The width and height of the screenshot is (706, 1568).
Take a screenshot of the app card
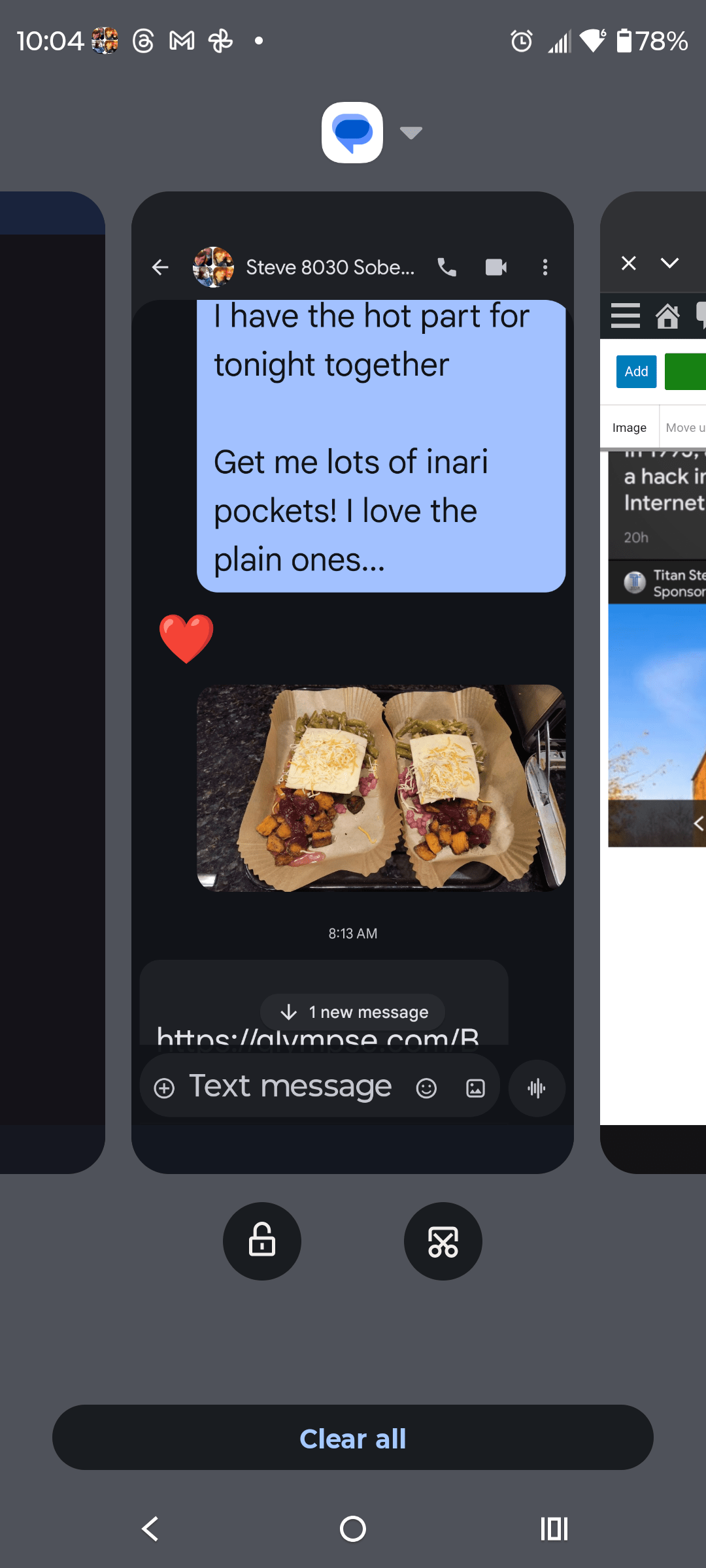[x=443, y=1241]
